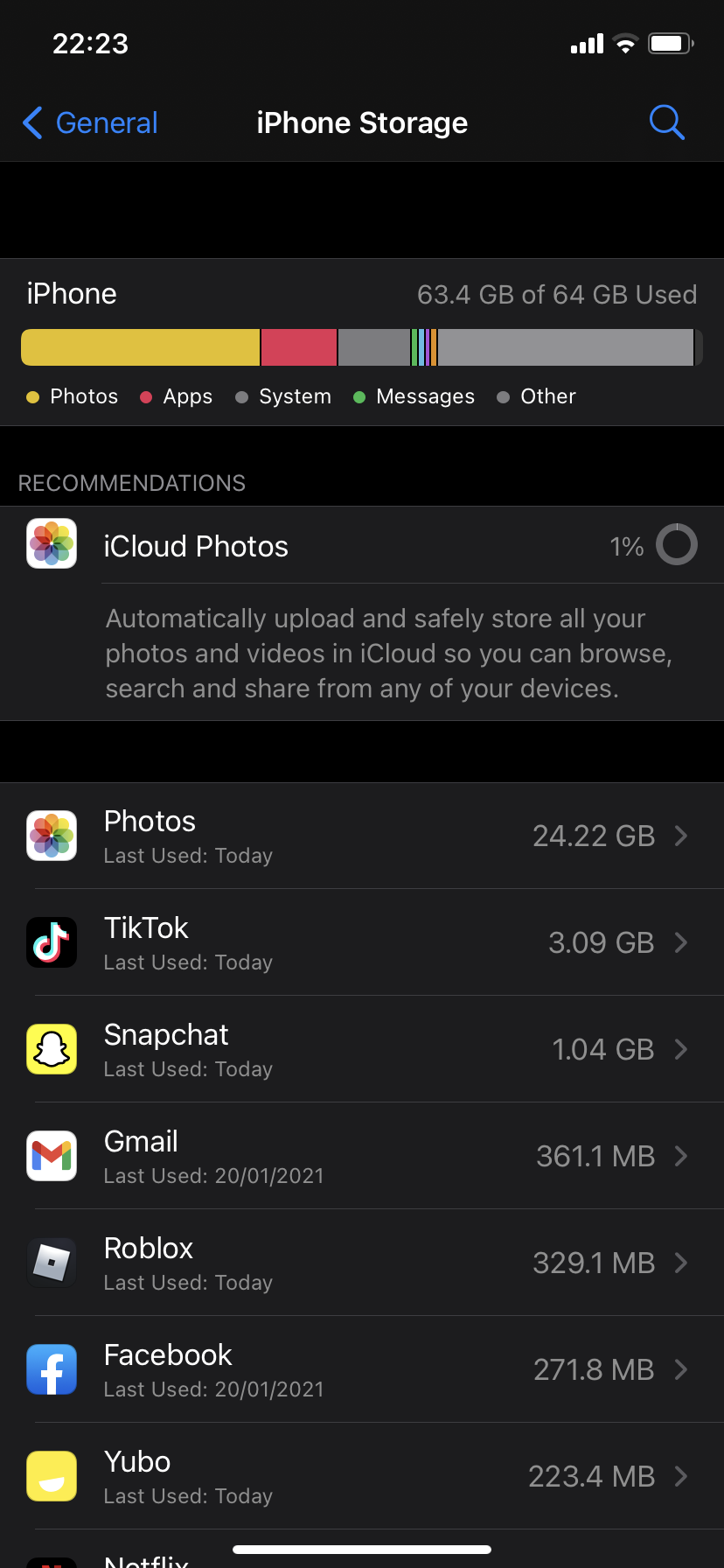Open the storage search icon

coord(666,122)
